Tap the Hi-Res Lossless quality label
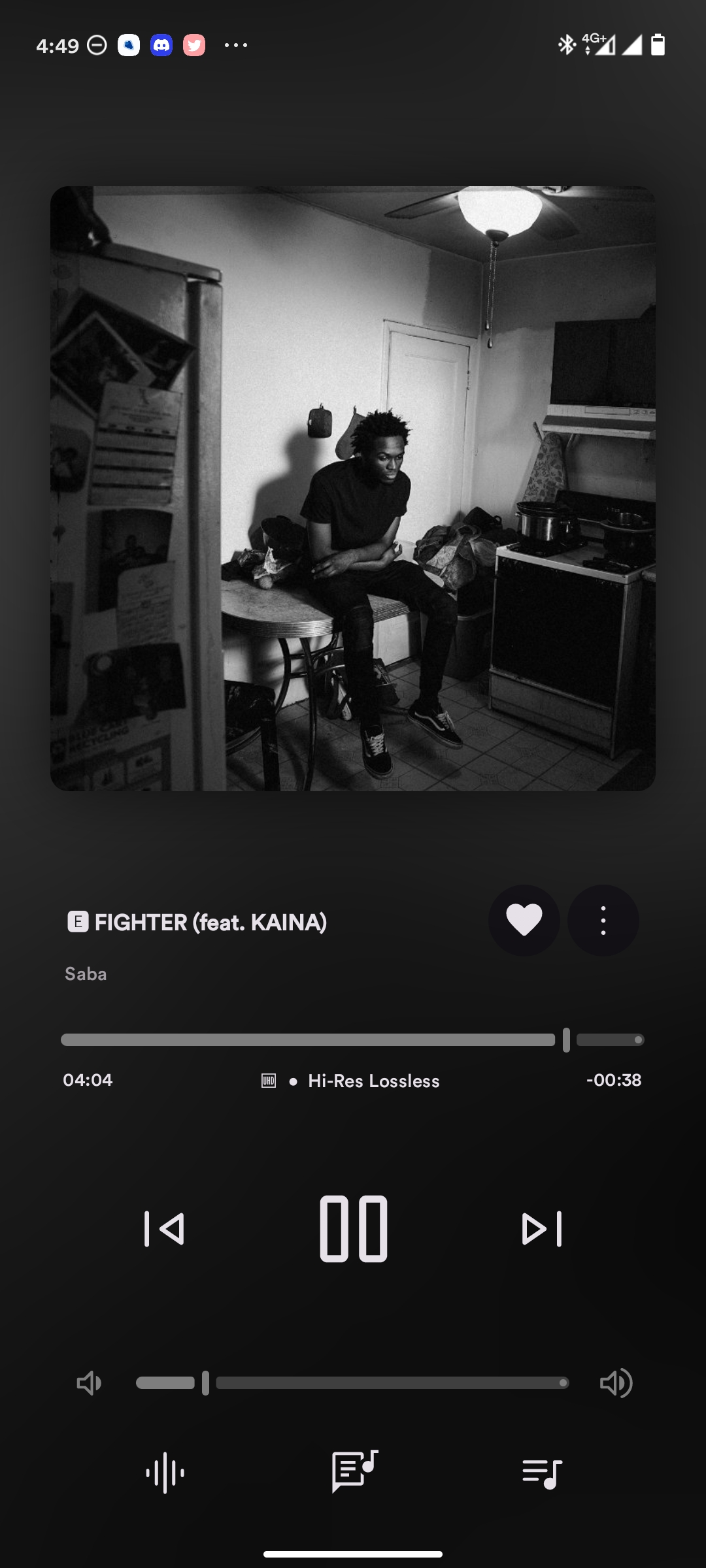 [x=373, y=1081]
